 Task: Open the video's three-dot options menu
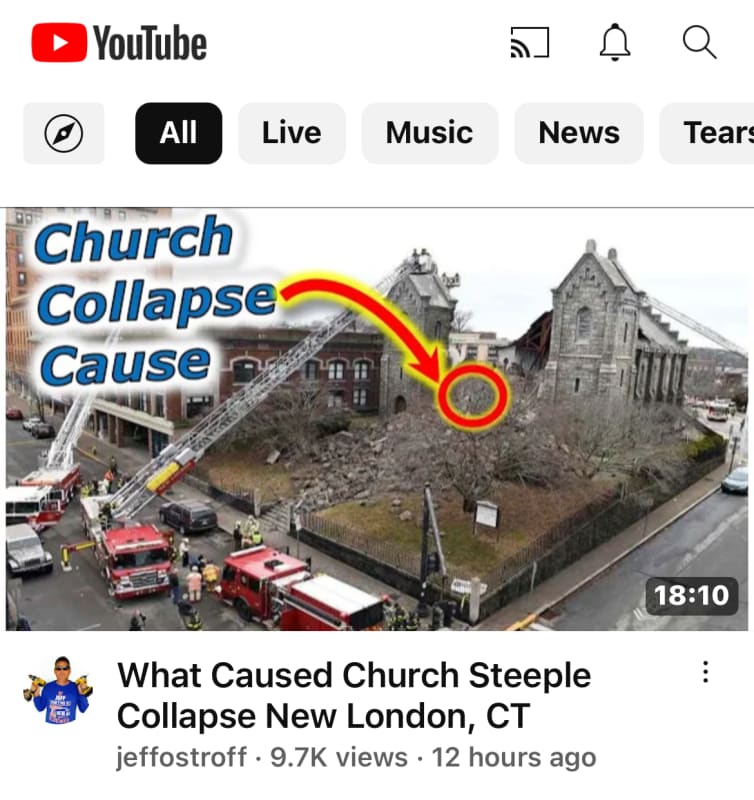tap(706, 673)
